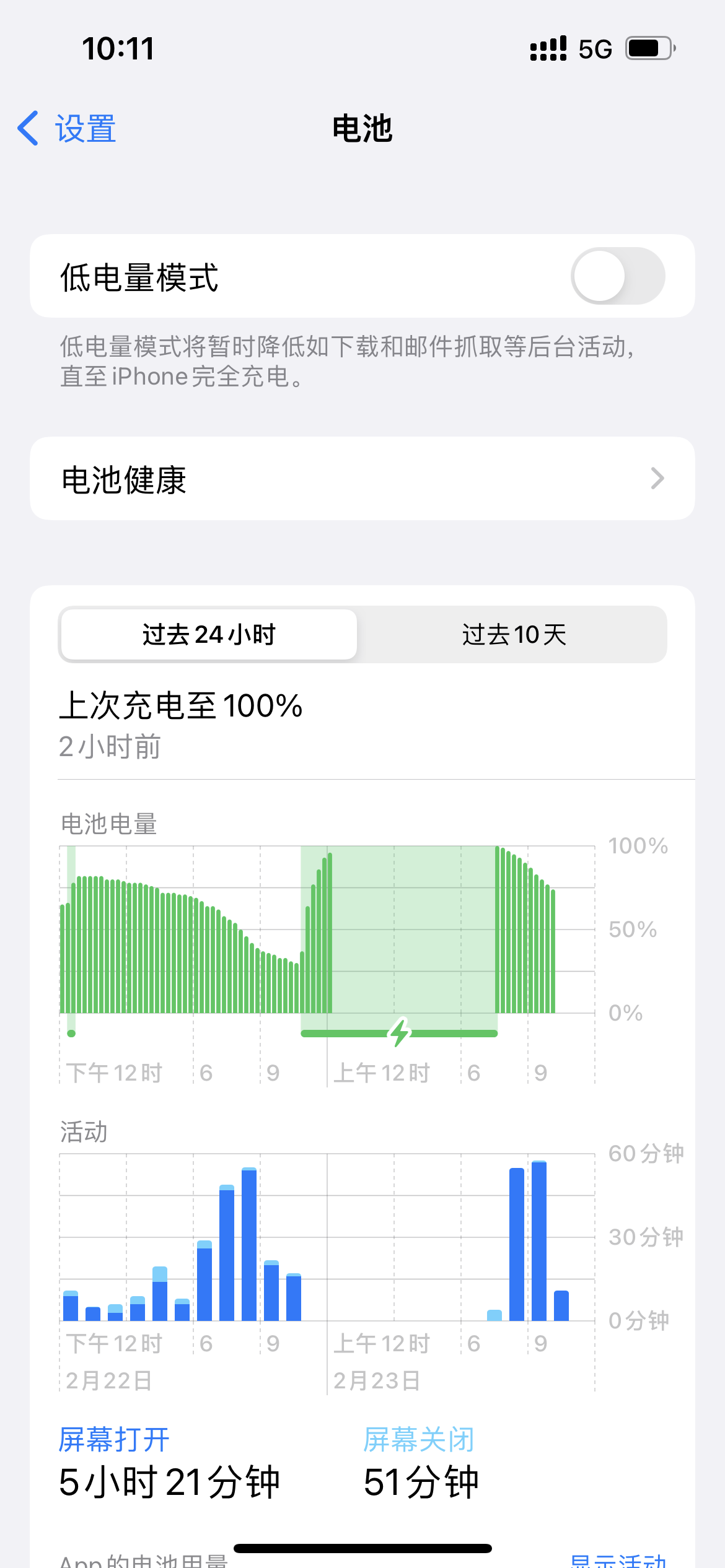Enable 低电量模式 switch
The image size is (725, 1568).
(x=617, y=276)
